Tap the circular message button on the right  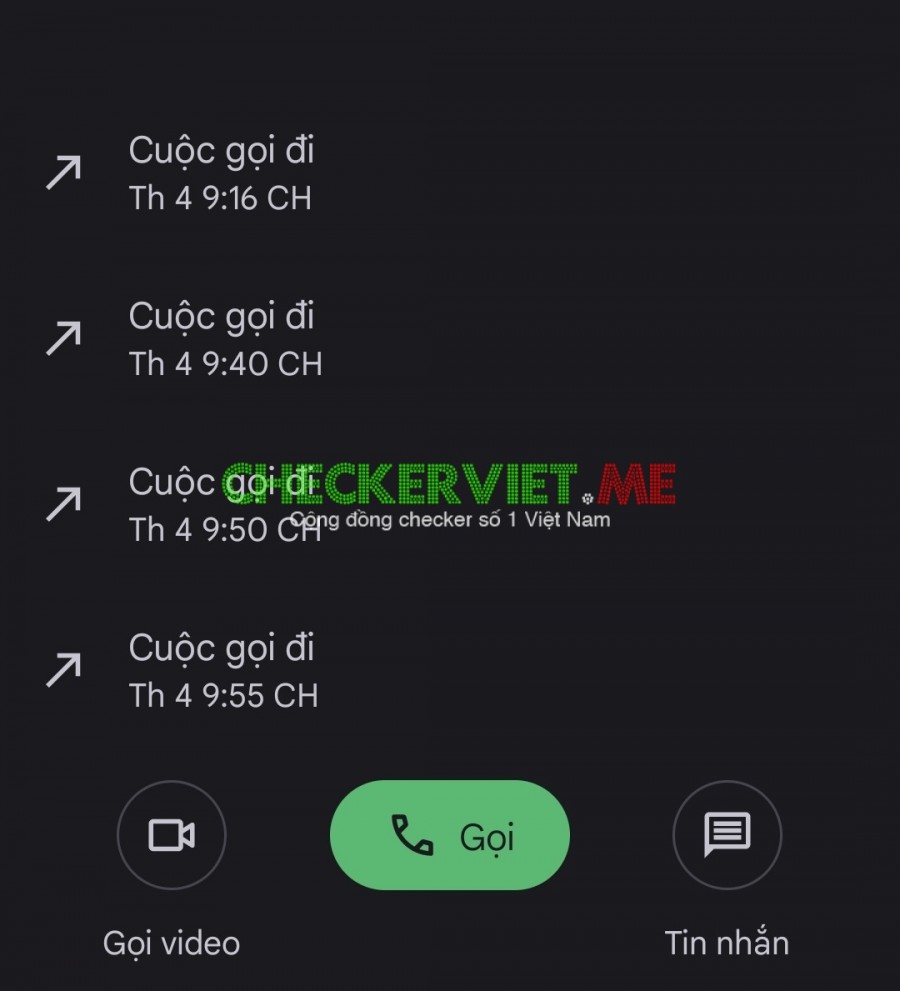click(727, 835)
